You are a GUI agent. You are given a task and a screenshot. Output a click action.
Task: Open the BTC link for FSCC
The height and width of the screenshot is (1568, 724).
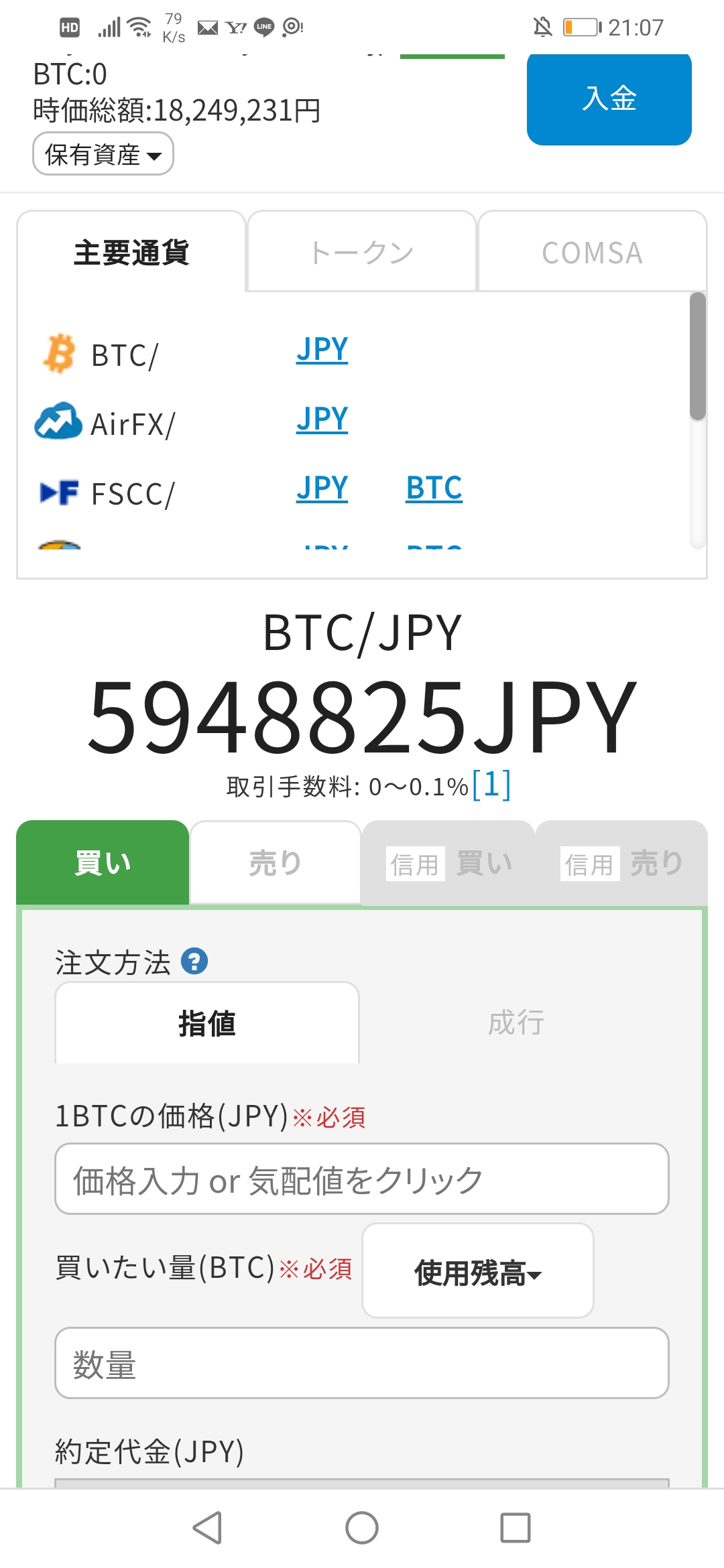[x=434, y=488]
